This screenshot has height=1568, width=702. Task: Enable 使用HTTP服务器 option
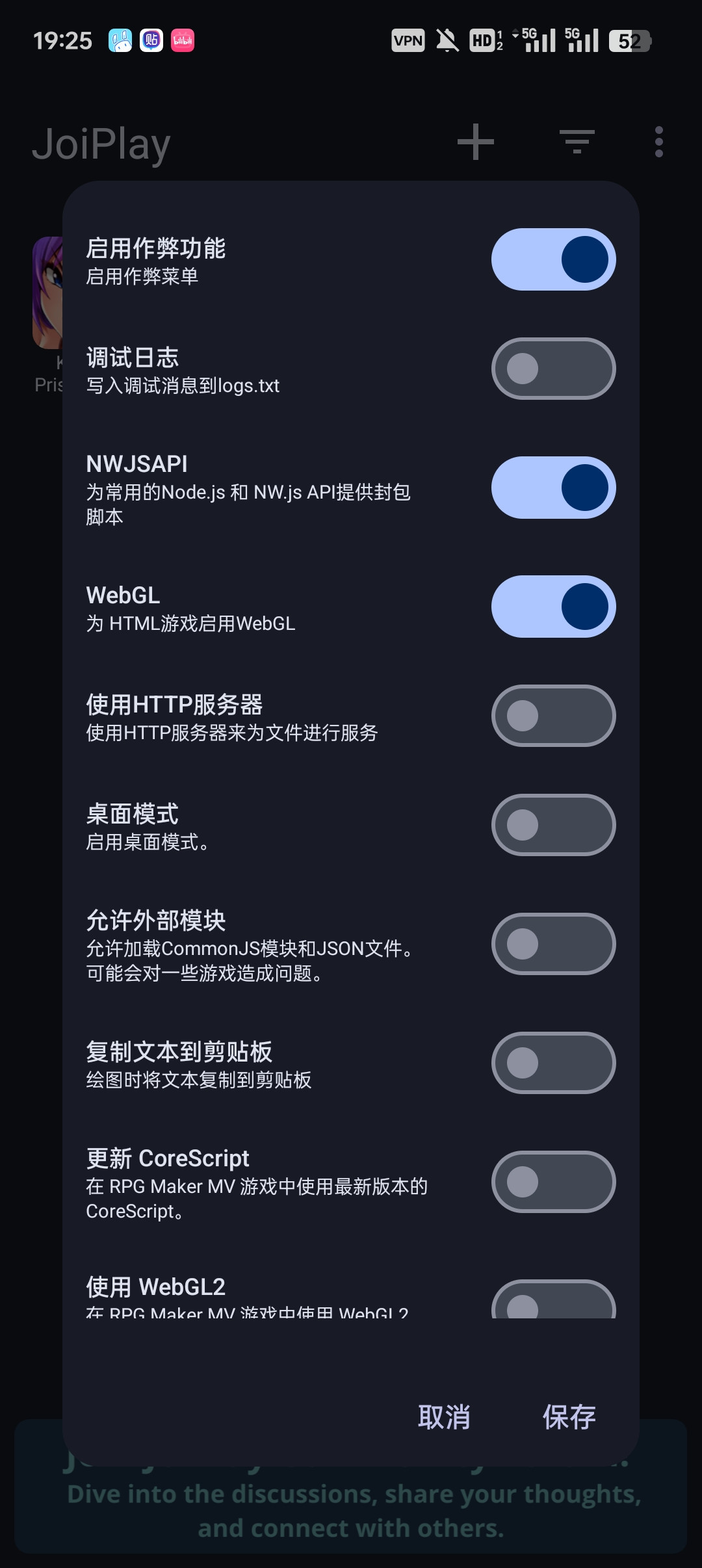click(x=553, y=716)
